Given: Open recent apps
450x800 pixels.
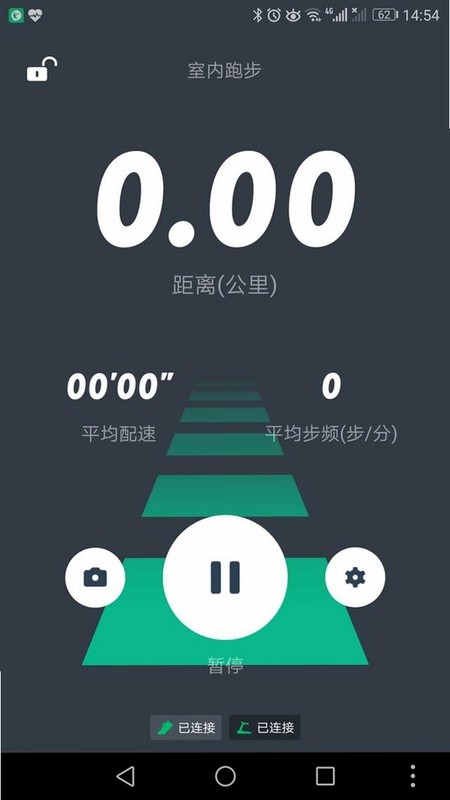Looking at the screenshot, I should [x=325, y=776].
